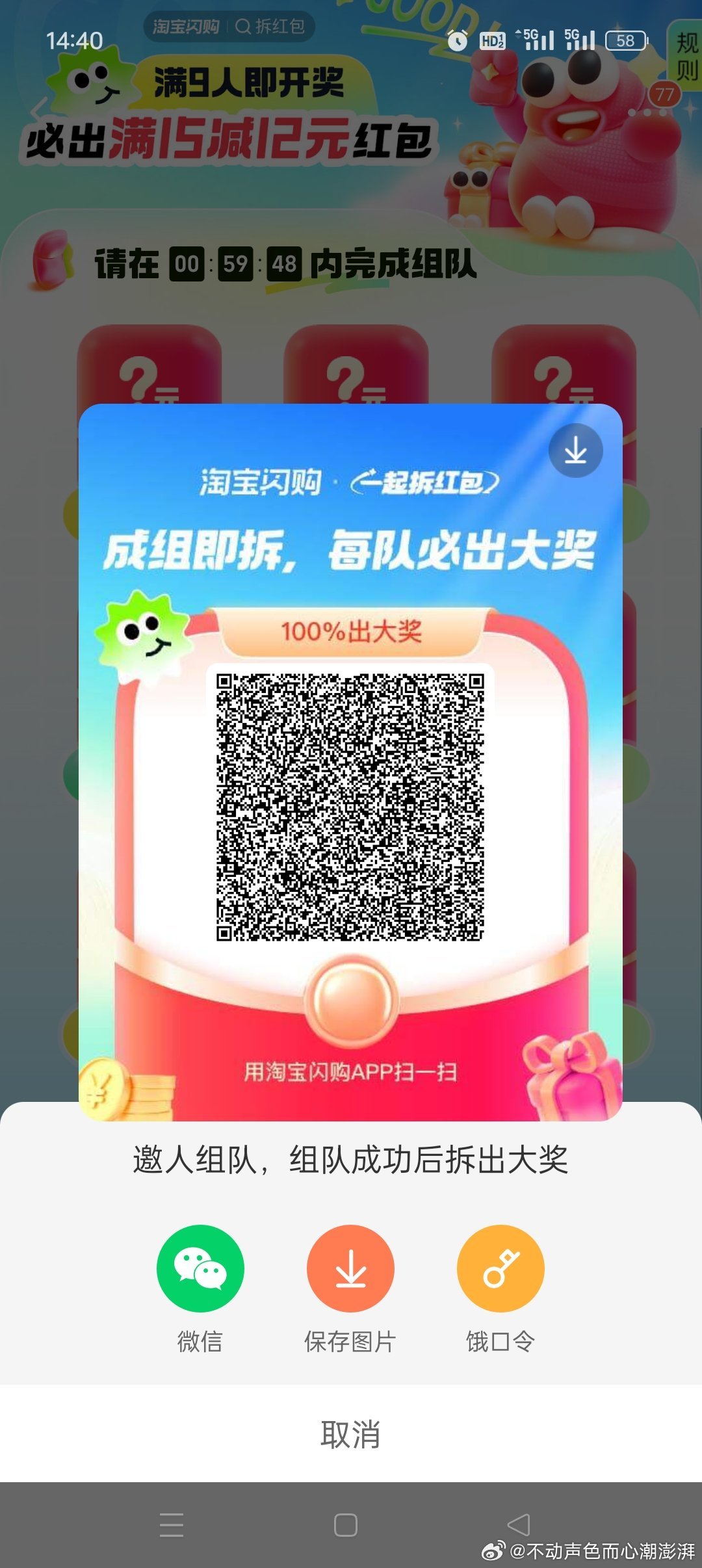Tap 保存图片 to save the poster
Screen dimensions: 702x1568
point(350,1268)
